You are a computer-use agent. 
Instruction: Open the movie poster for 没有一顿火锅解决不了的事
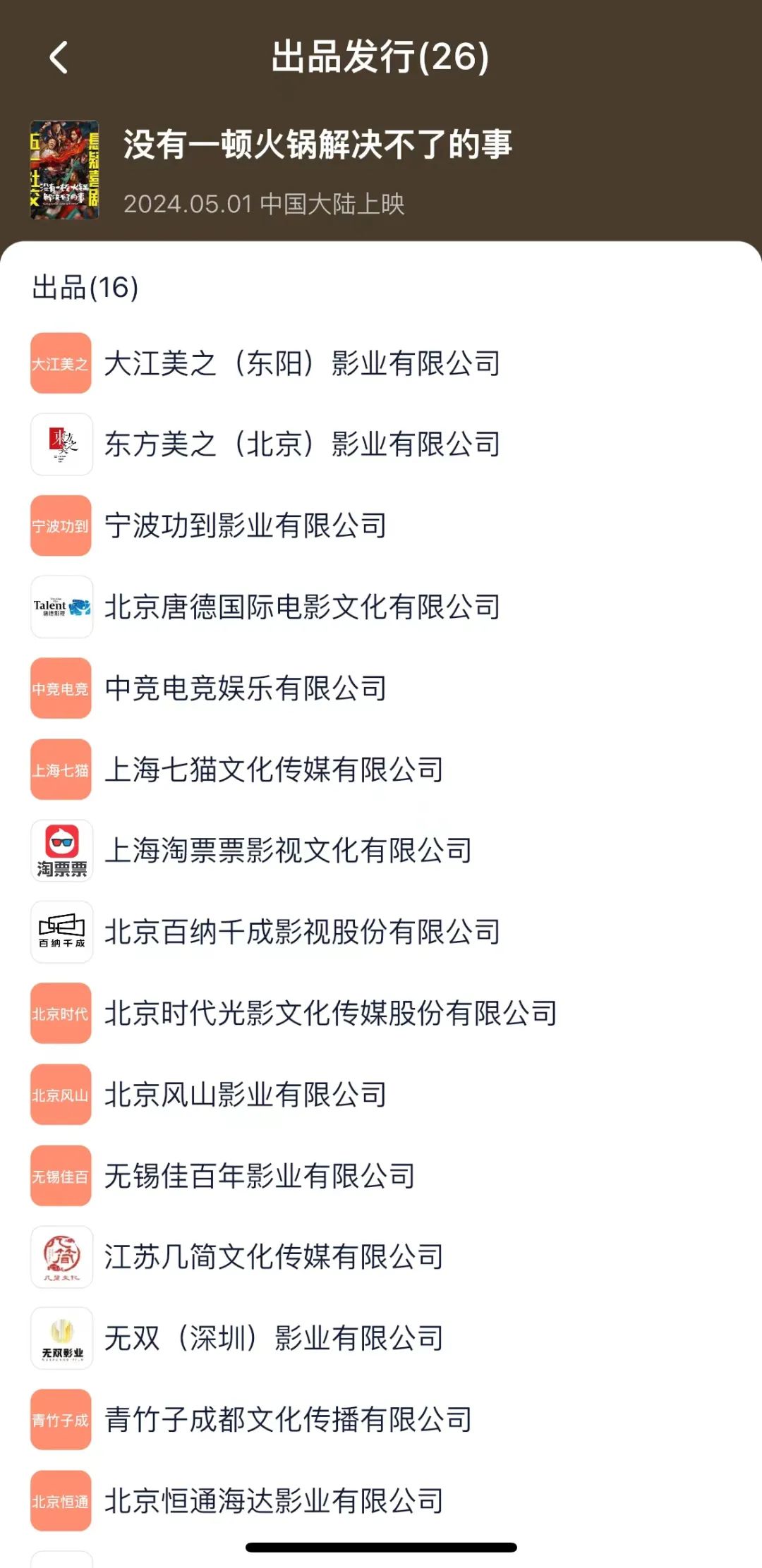64,170
